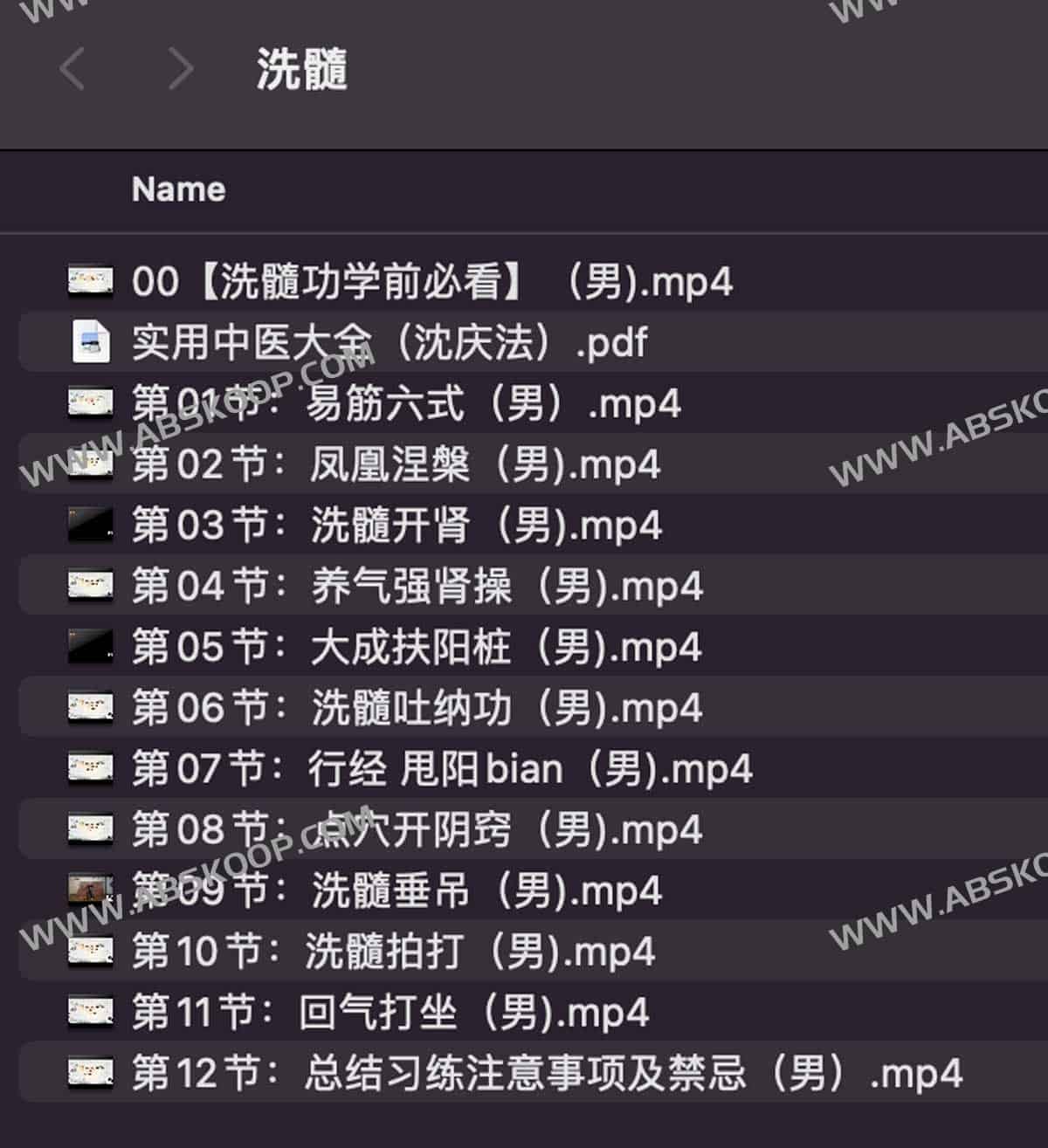This screenshot has width=1048, height=1148.
Task: Go forward to the next folder
Action: tap(180, 69)
